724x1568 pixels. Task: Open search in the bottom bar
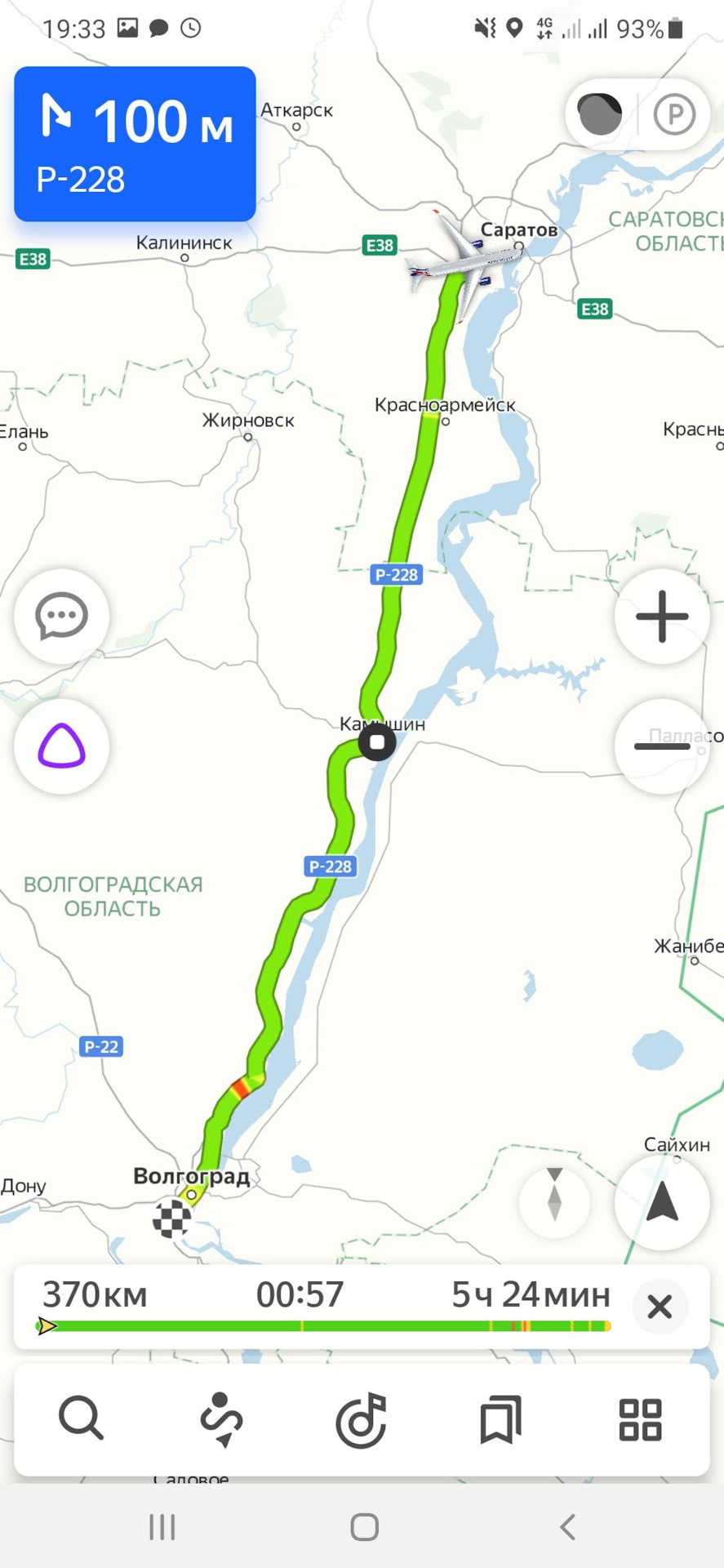[81, 1419]
